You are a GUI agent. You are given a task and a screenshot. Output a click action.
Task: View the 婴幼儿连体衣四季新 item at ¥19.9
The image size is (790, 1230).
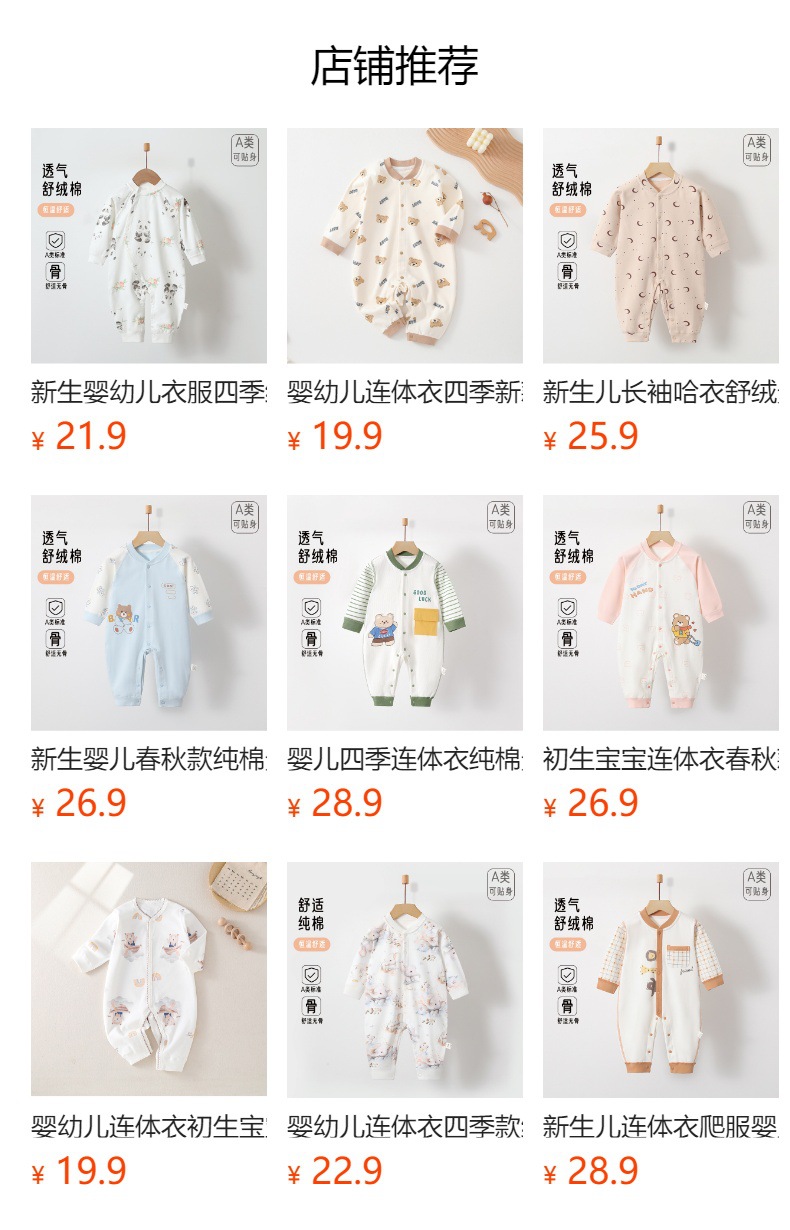tap(404, 246)
